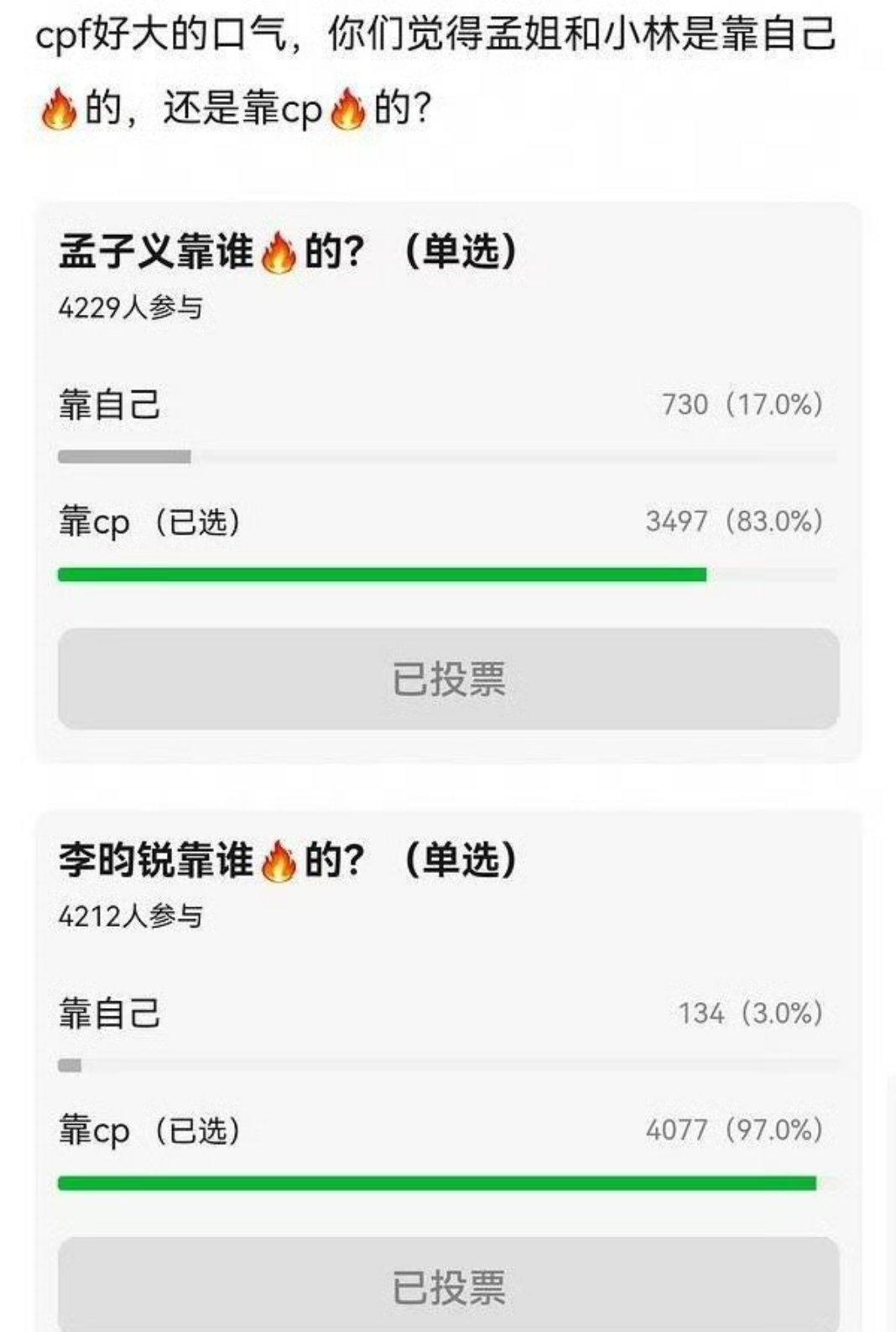Click the 3497 (83.0%) vote count

click(x=733, y=521)
